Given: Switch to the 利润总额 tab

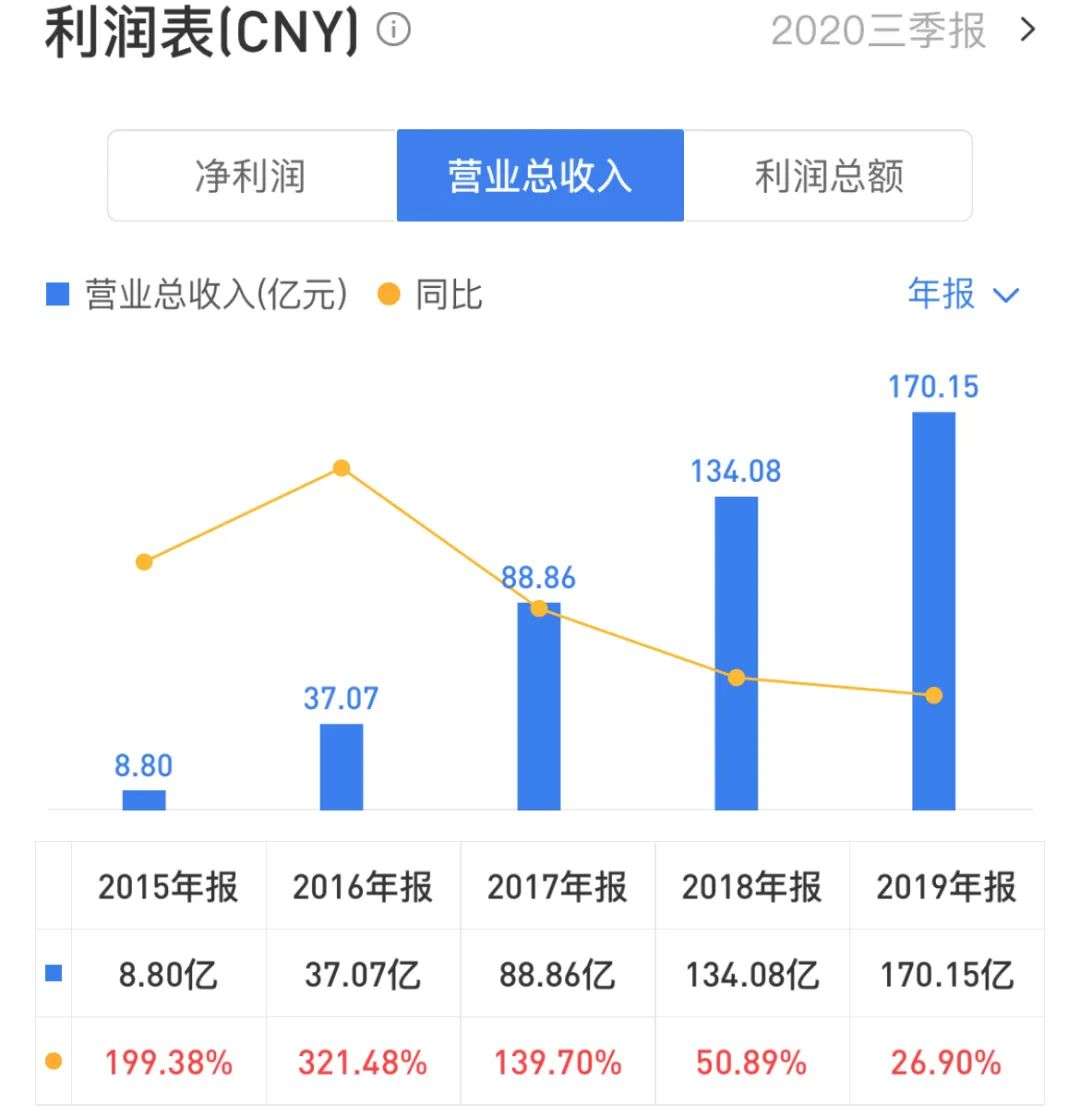Looking at the screenshot, I should pos(828,175).
